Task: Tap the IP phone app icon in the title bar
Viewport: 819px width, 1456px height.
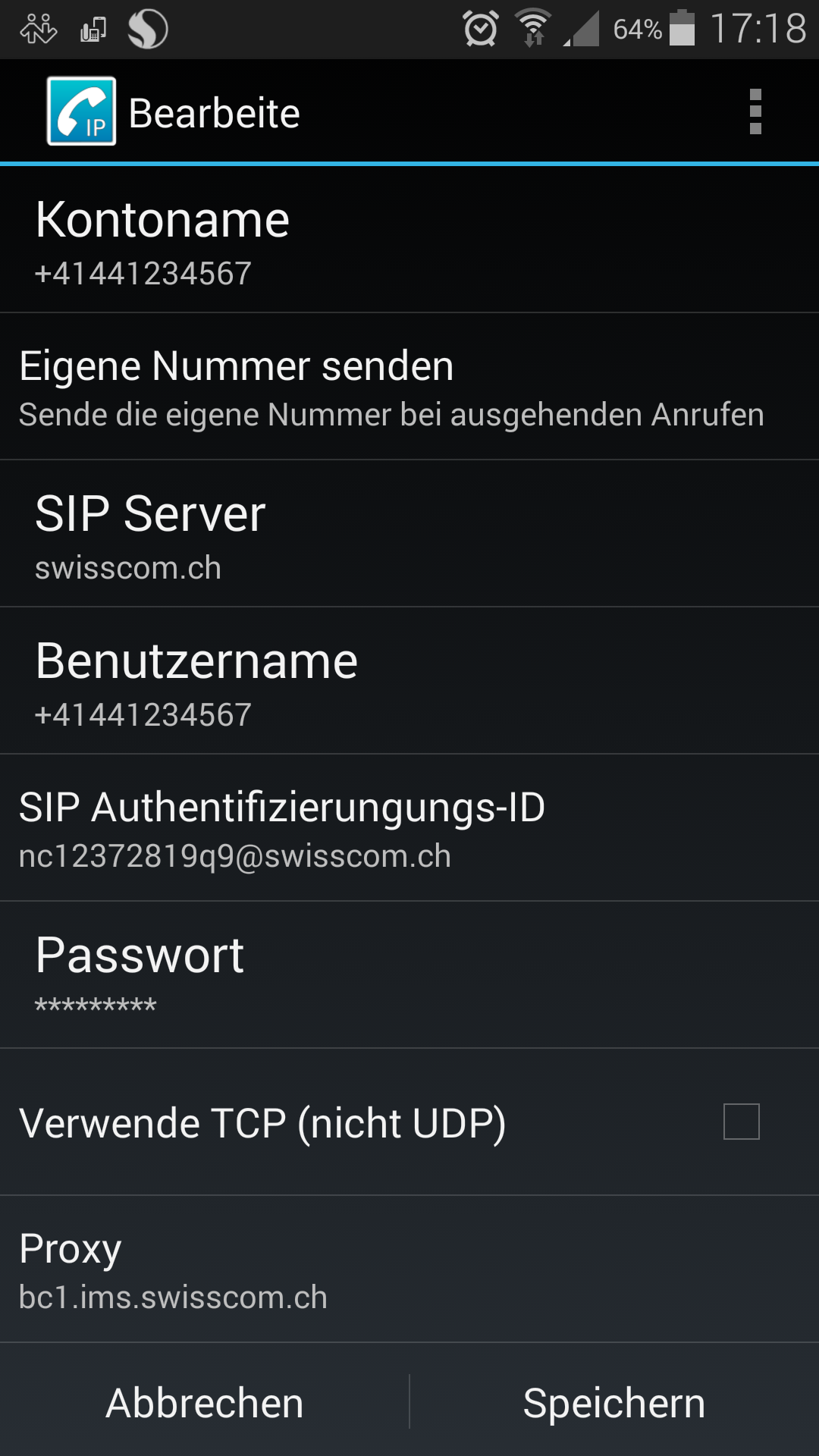Action: click(x=82, y=111)
